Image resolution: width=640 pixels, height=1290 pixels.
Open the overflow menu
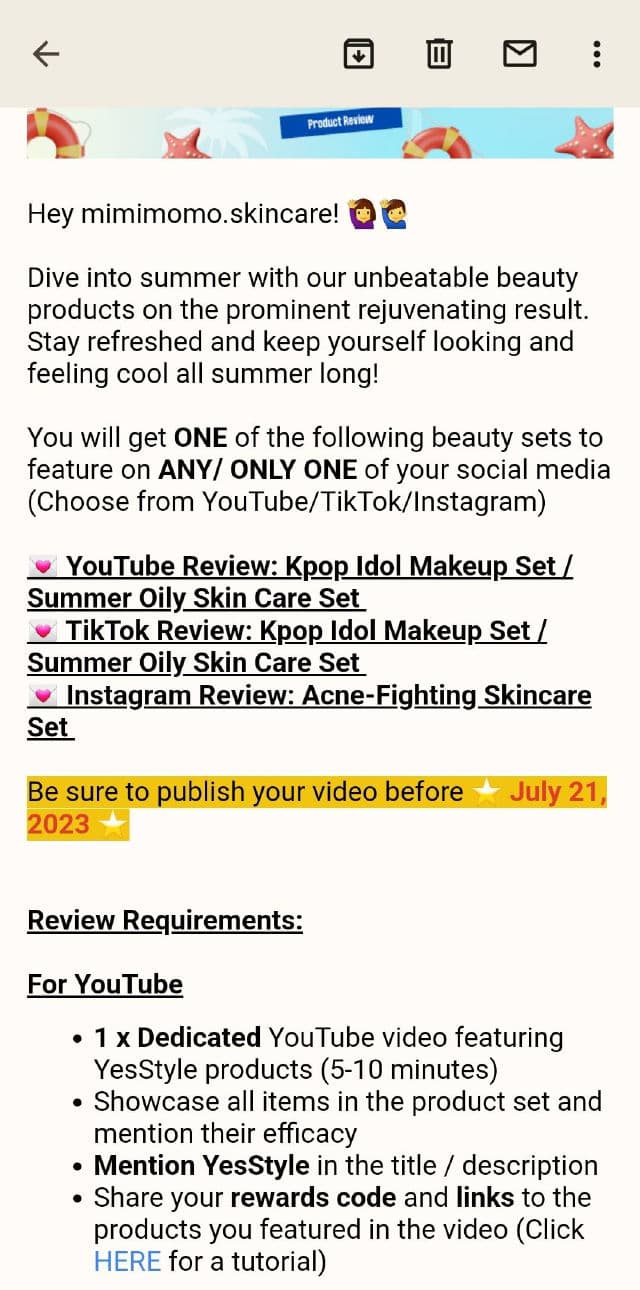pos(596,54)
